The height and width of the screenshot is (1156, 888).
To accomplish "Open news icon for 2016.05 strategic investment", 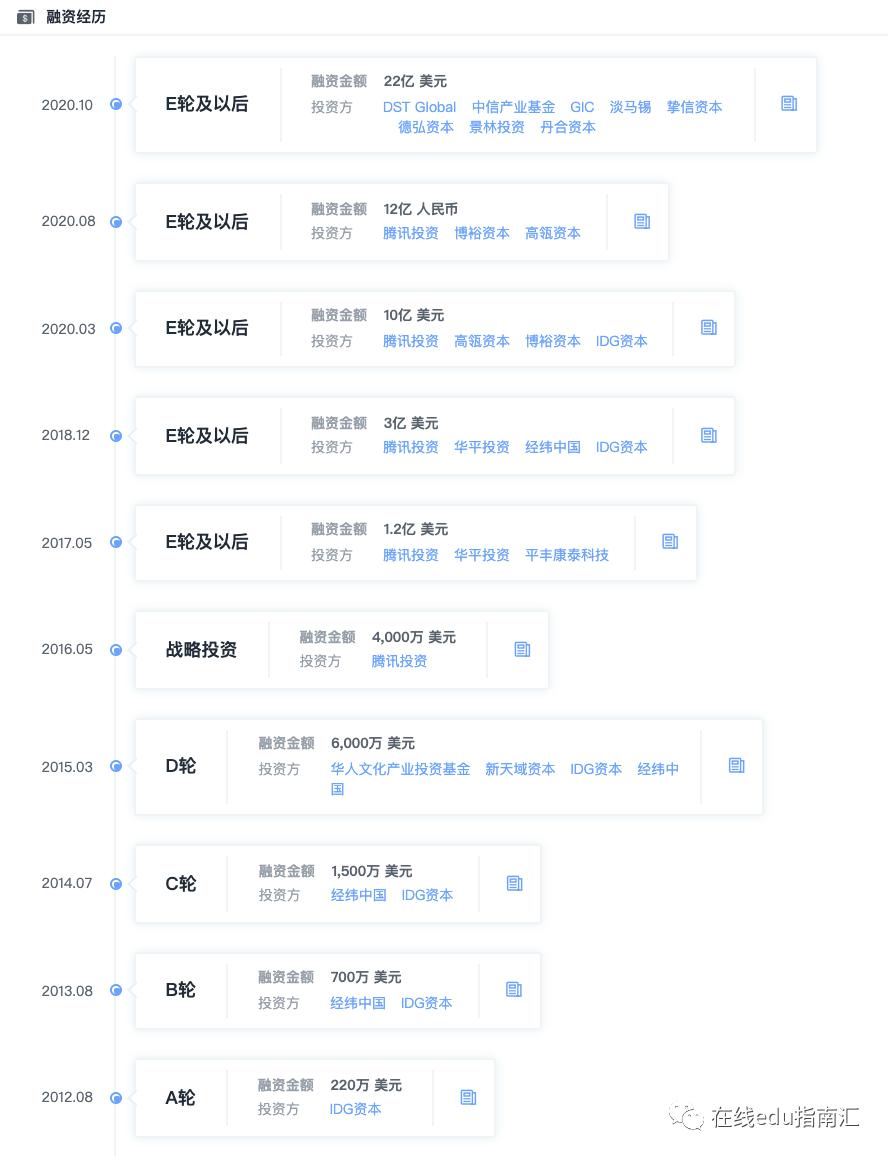I will (x=522, y=650).
